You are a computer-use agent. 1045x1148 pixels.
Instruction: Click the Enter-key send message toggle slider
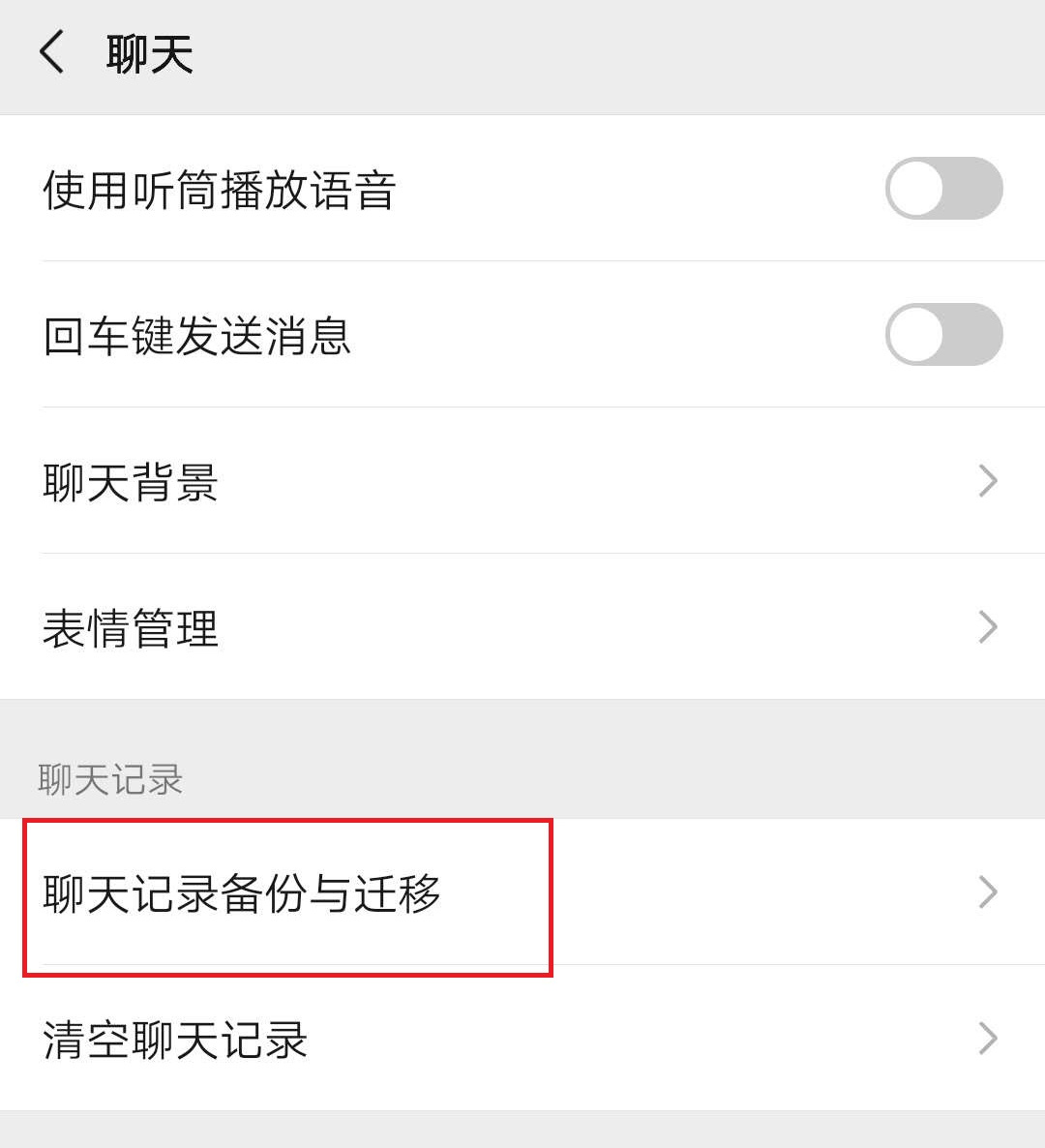coord(944,335)
